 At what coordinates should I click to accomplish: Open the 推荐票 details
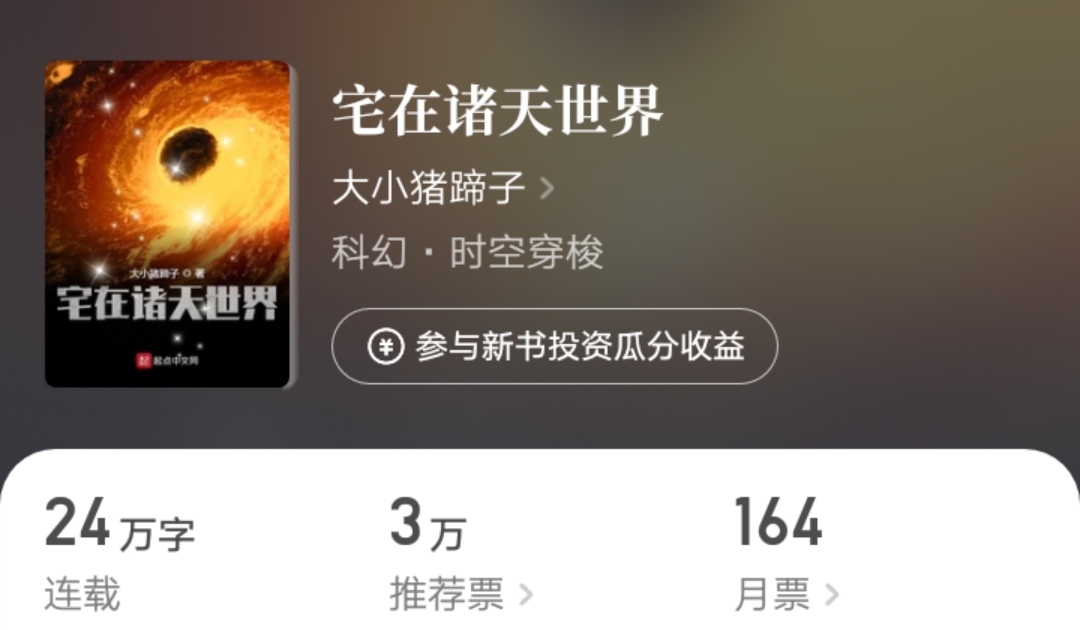click(460, 596)
